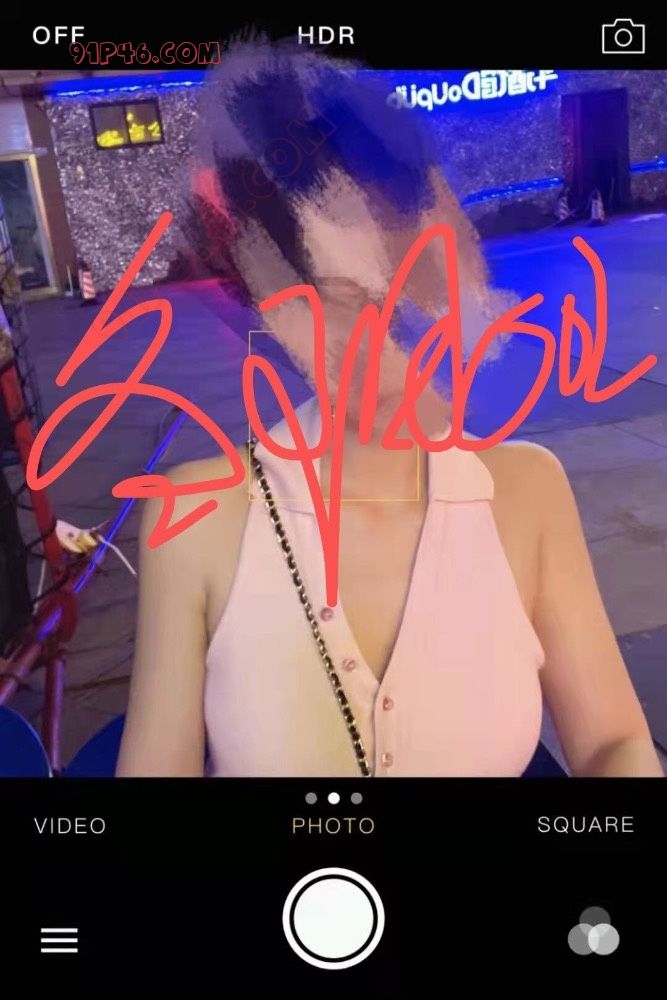Image resolution: width=667 pixels, height=1000 pixels.
Task: Toggle the flash OFF setting
Action: (58, 35)
